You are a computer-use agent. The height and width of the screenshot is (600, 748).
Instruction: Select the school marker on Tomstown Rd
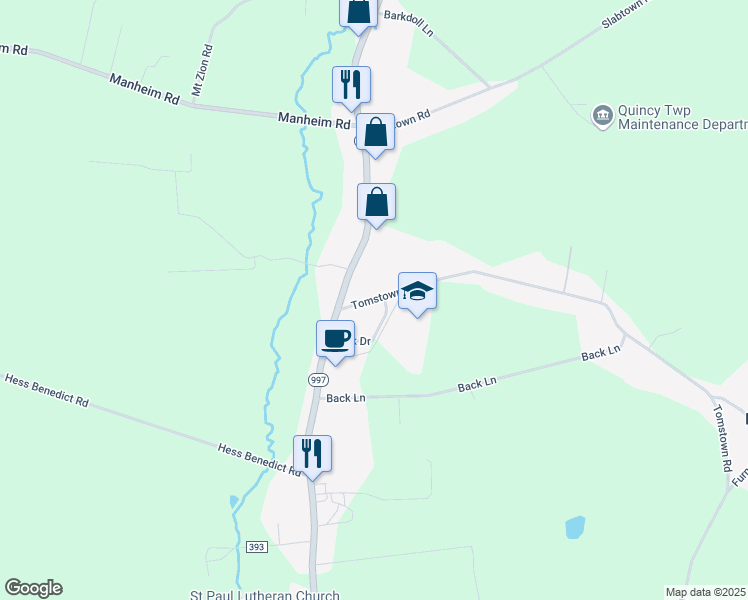pyautogui.click(x=418, y=291)
